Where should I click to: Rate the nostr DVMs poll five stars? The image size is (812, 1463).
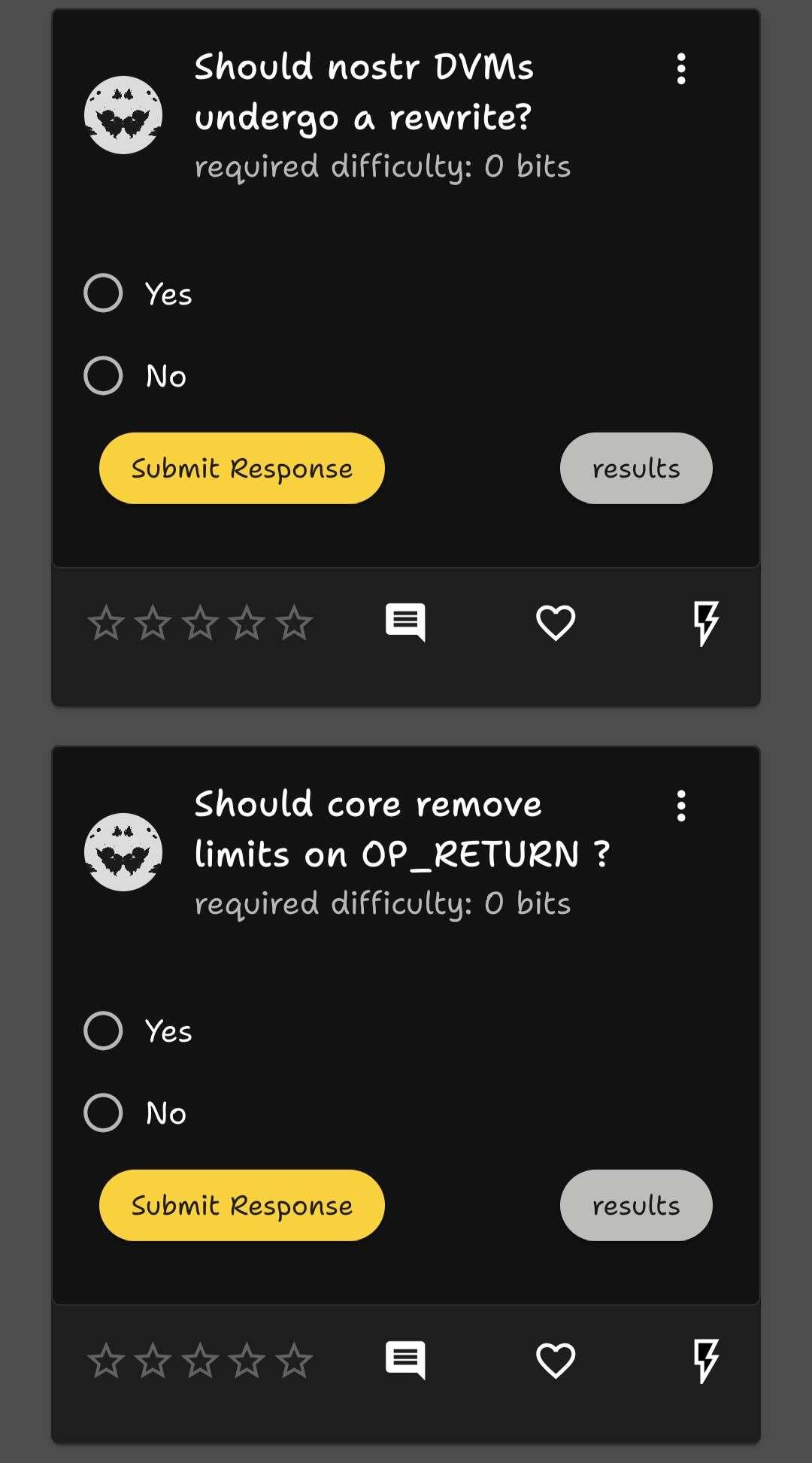pos(294,623)
